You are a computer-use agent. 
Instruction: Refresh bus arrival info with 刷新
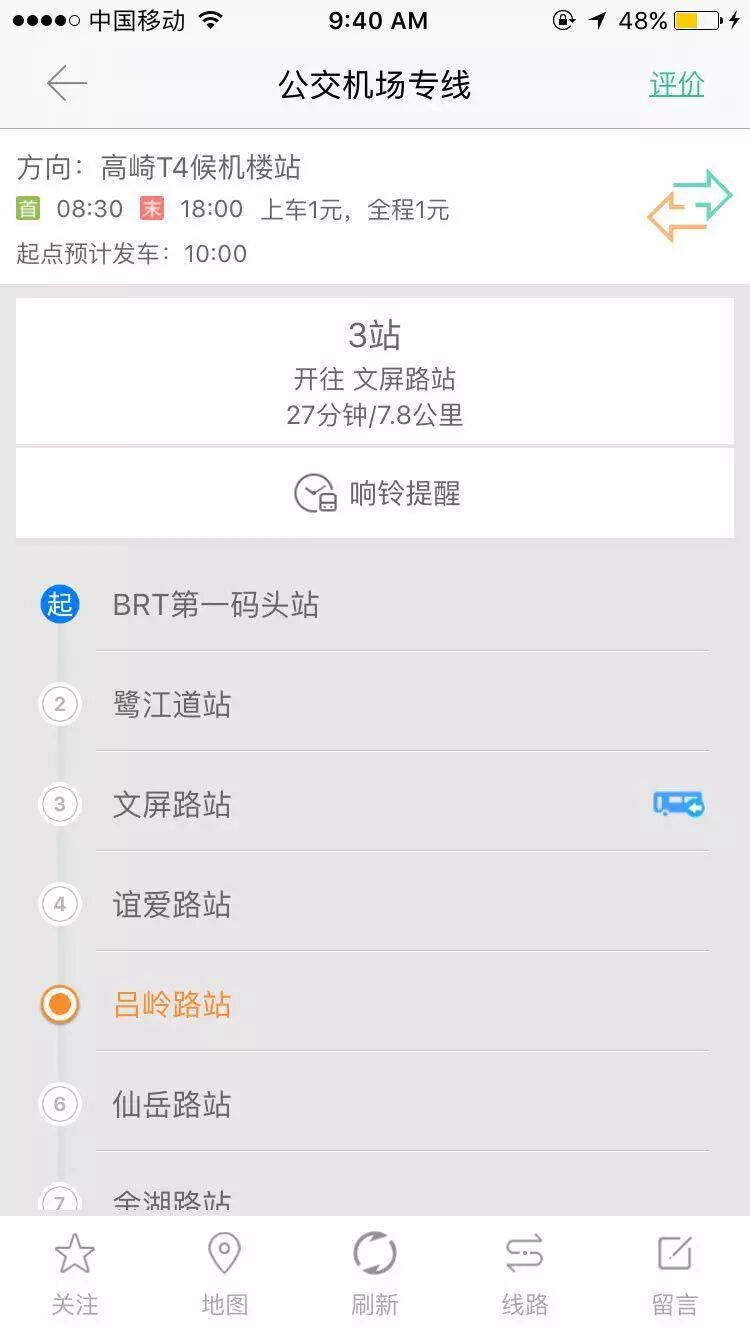[x=375, y=1274]
